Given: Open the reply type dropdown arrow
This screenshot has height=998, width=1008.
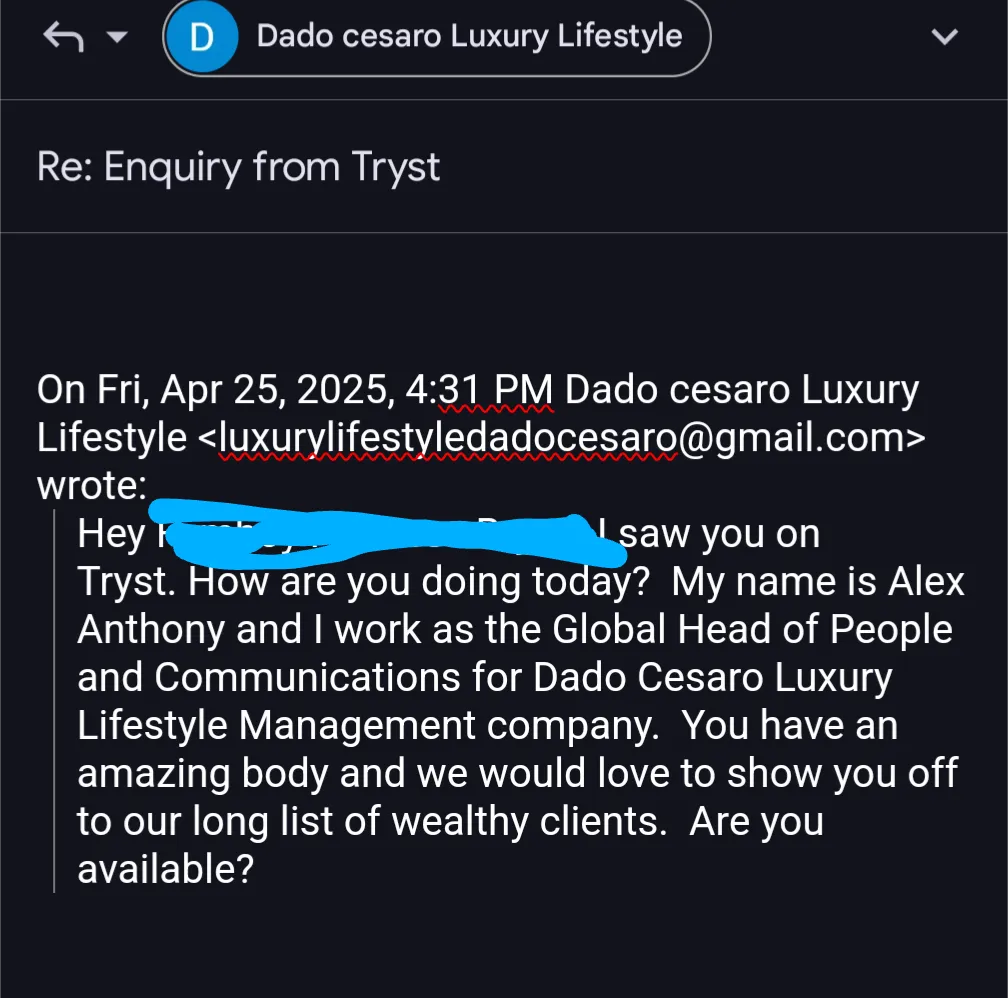Looking at the screenshot, I should [117, 38].
